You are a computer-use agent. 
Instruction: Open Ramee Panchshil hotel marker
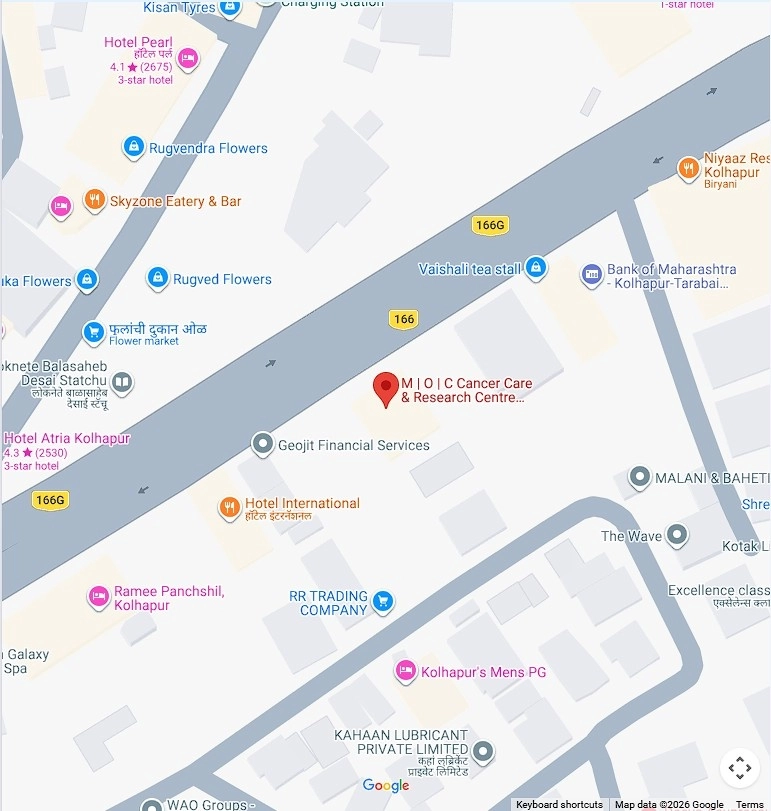[98, 597]
